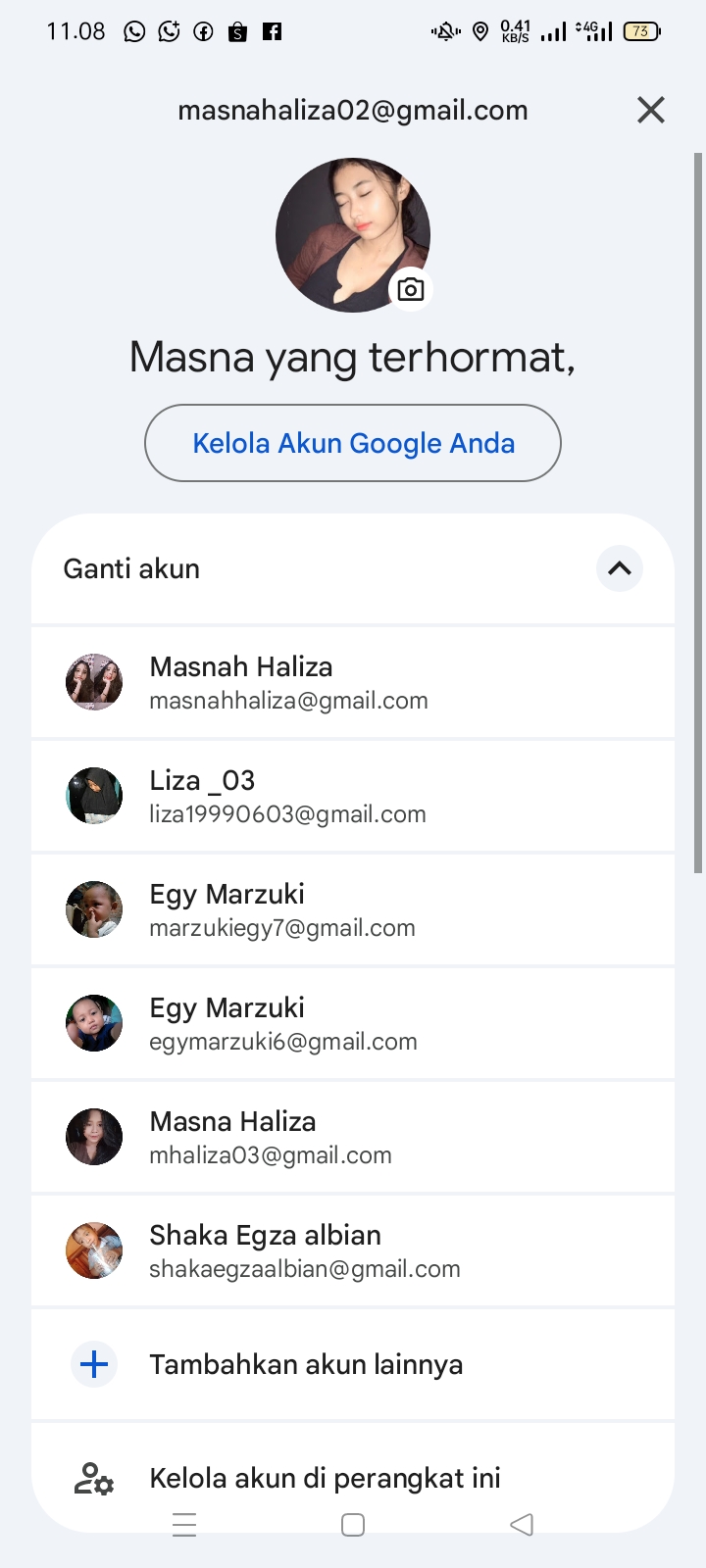The height and width of the screenshot is (1568, 706).
Task: Choose the egymarzuki6@gmail.com account
Action: coord(353,1023)
